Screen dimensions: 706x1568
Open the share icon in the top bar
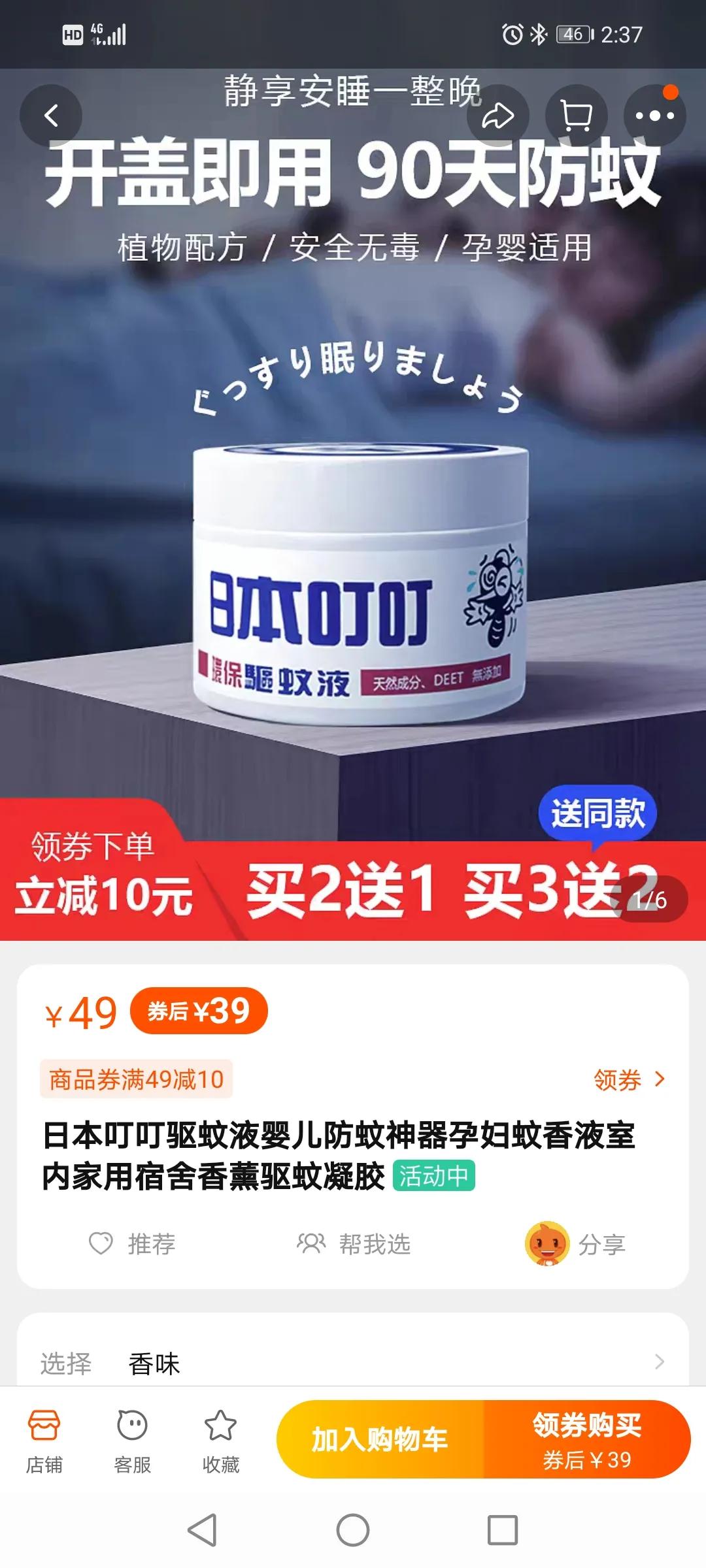tap(500, 115)
